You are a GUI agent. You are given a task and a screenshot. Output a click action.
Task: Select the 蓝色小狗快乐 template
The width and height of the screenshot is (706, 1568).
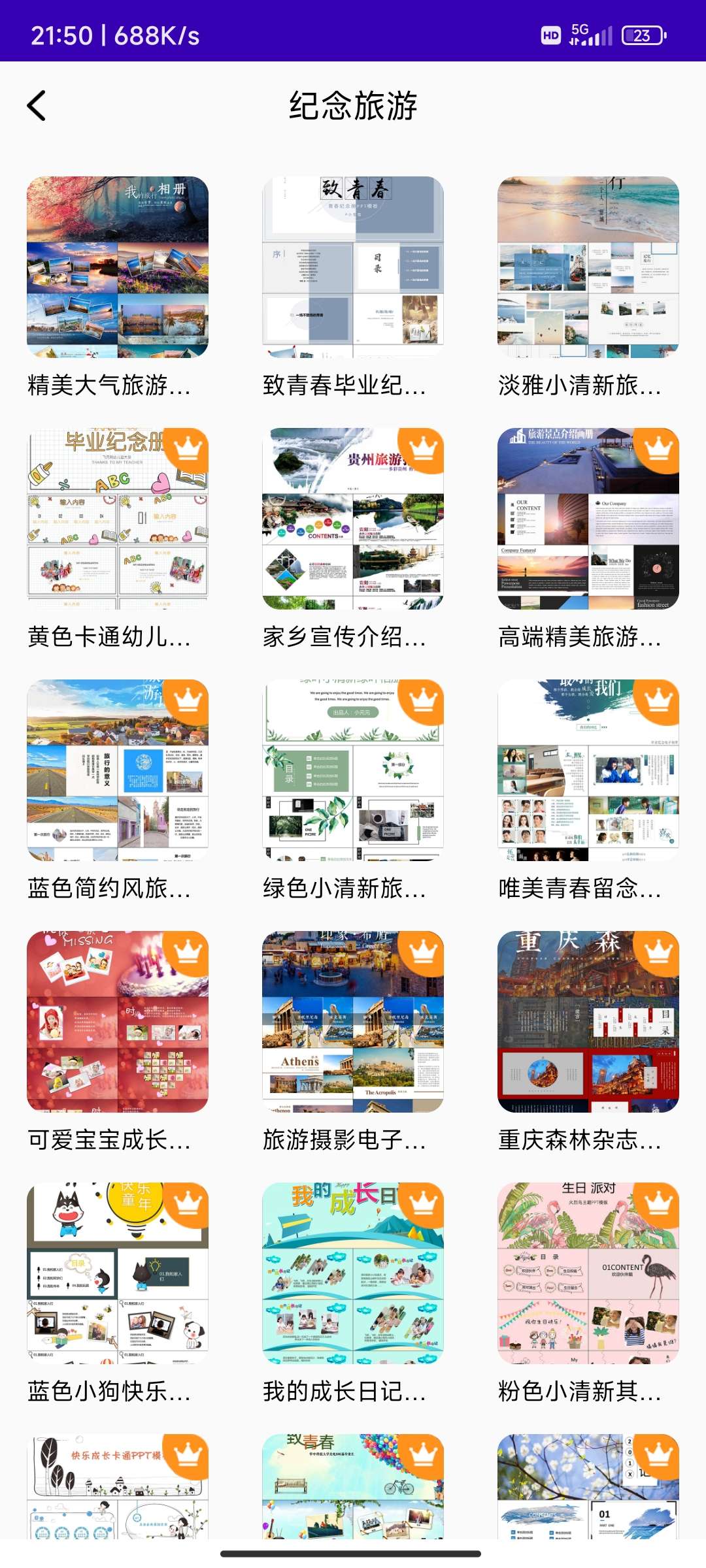118,1273
